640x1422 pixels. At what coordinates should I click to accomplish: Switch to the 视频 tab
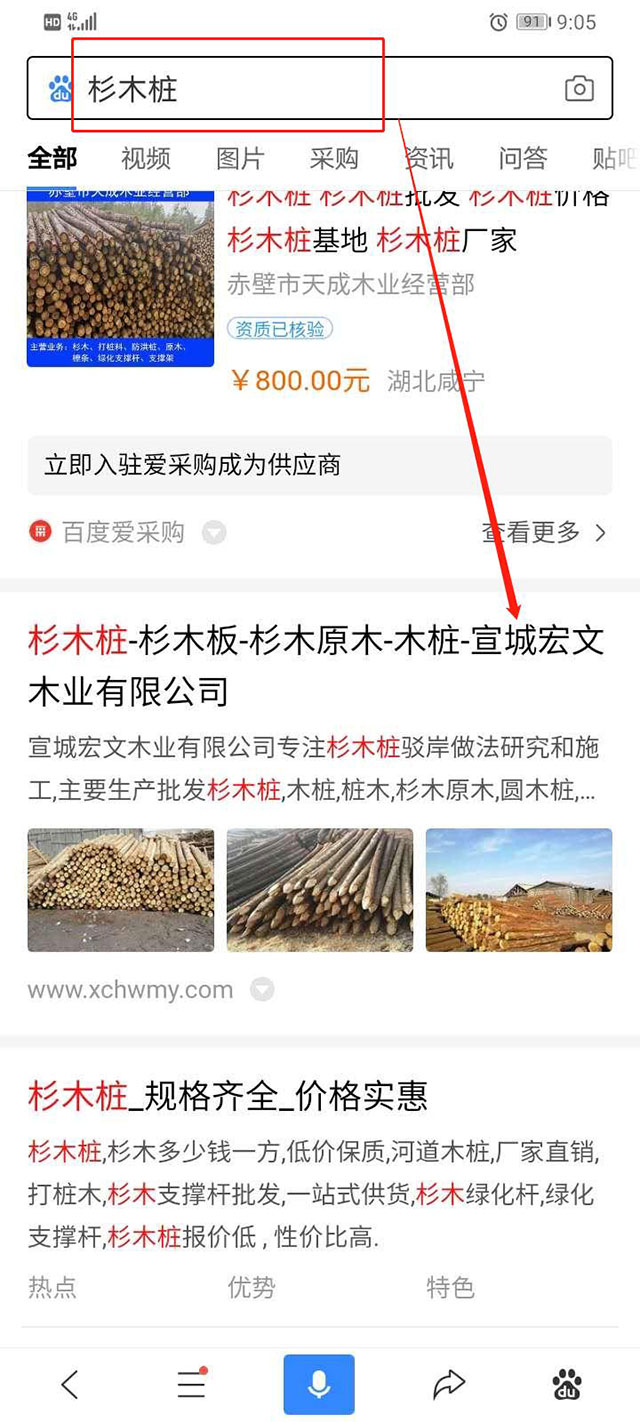click(146, 158)
